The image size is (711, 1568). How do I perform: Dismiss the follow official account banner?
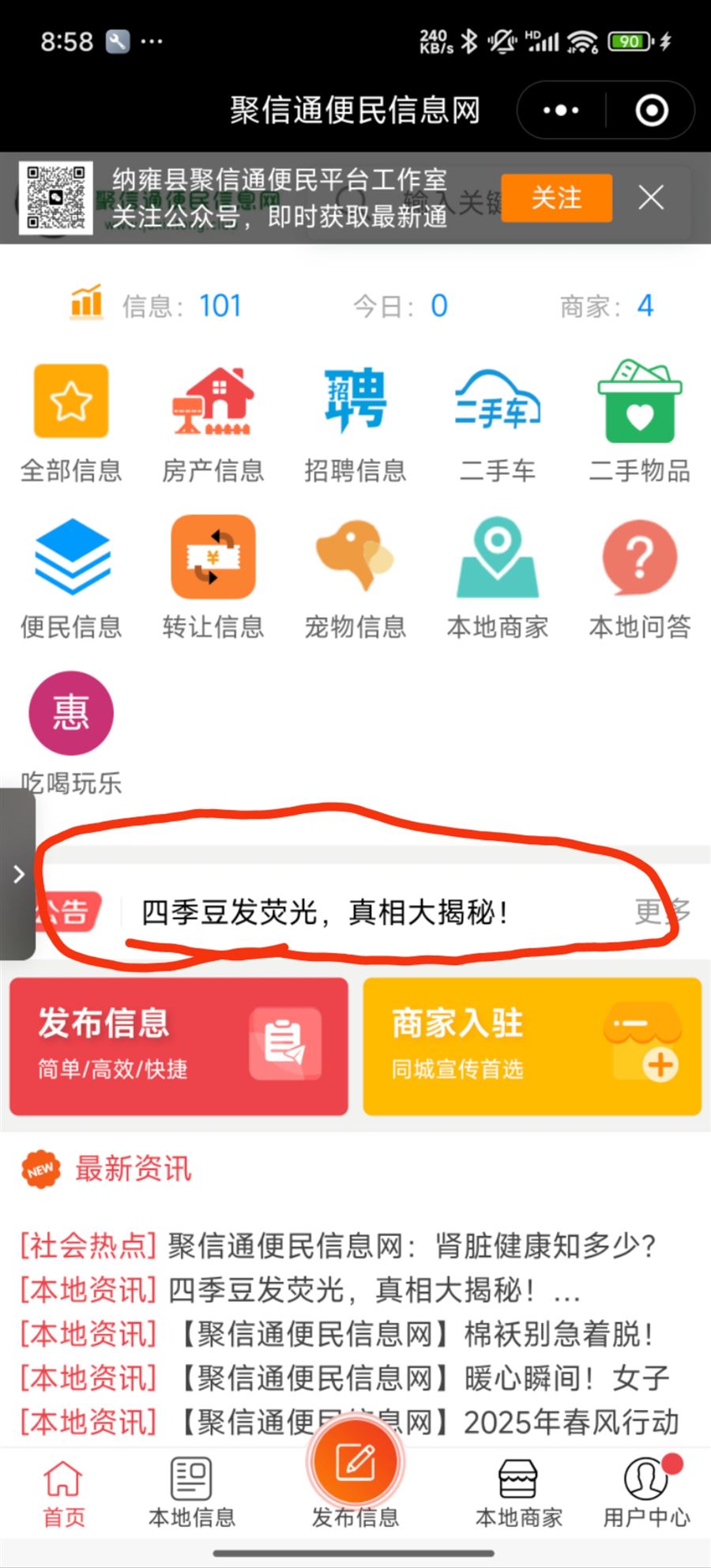pyautogui.click(x=651, y=198)
